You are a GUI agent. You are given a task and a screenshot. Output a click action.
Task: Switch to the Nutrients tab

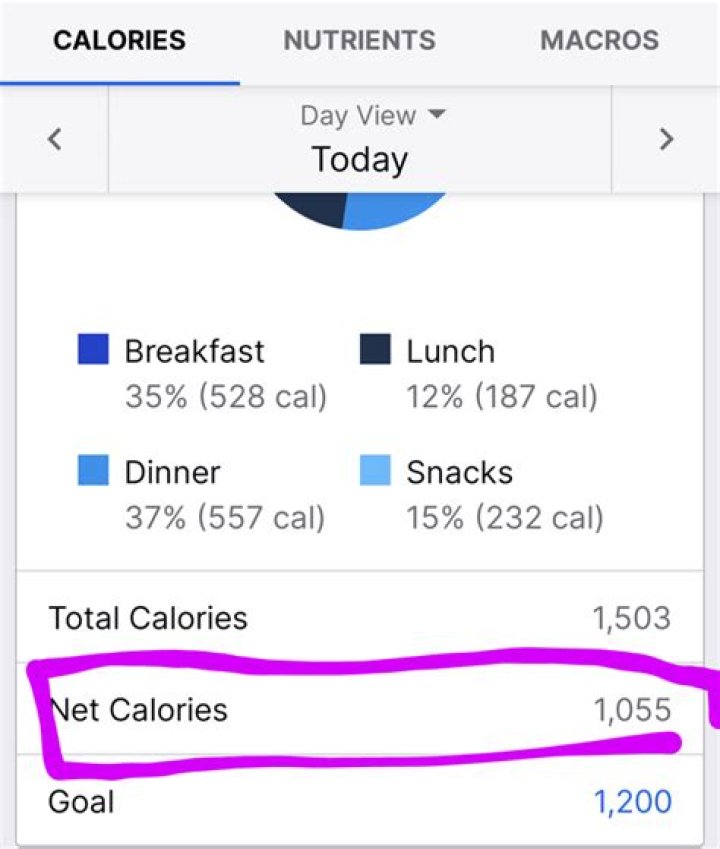[x=359, y=41]
